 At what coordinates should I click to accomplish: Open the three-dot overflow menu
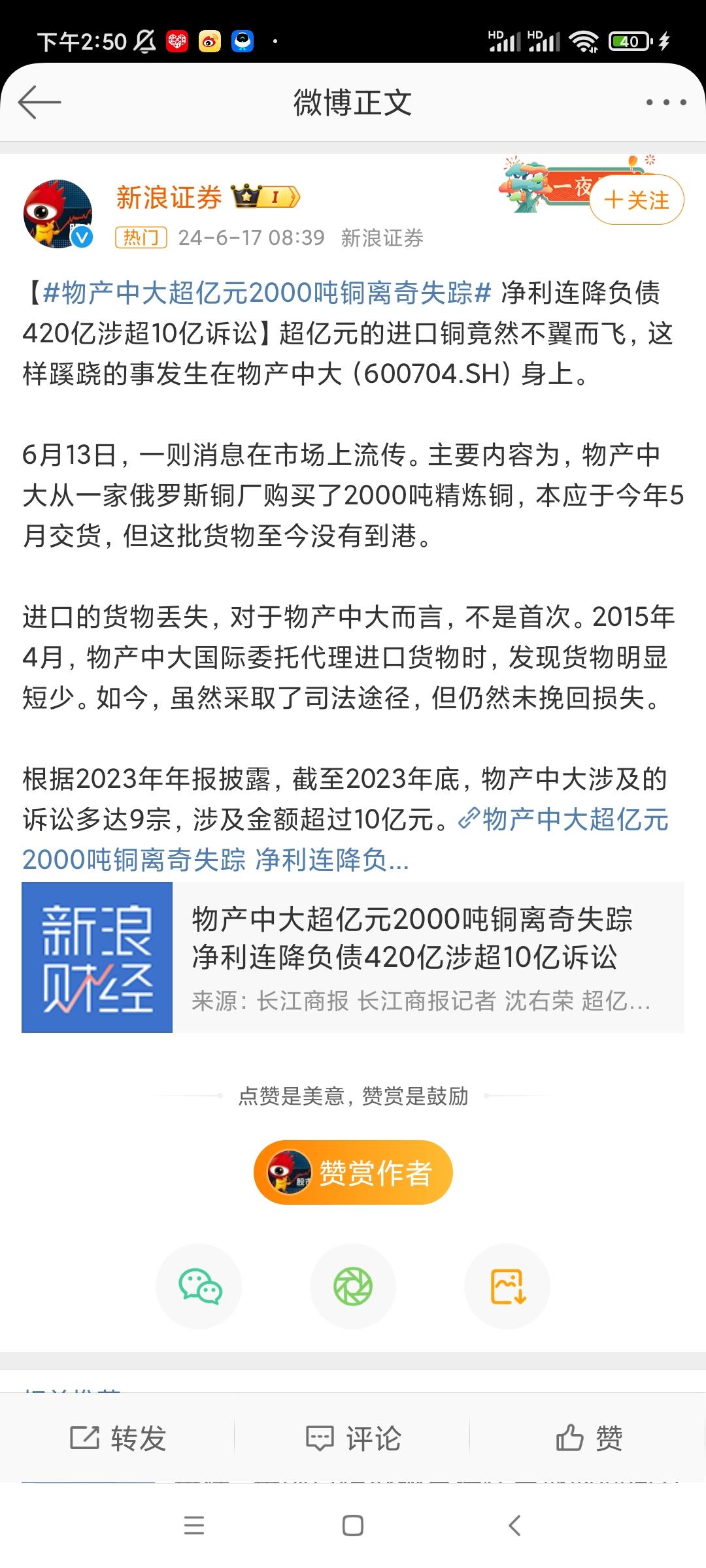click(x=665, y=103)
